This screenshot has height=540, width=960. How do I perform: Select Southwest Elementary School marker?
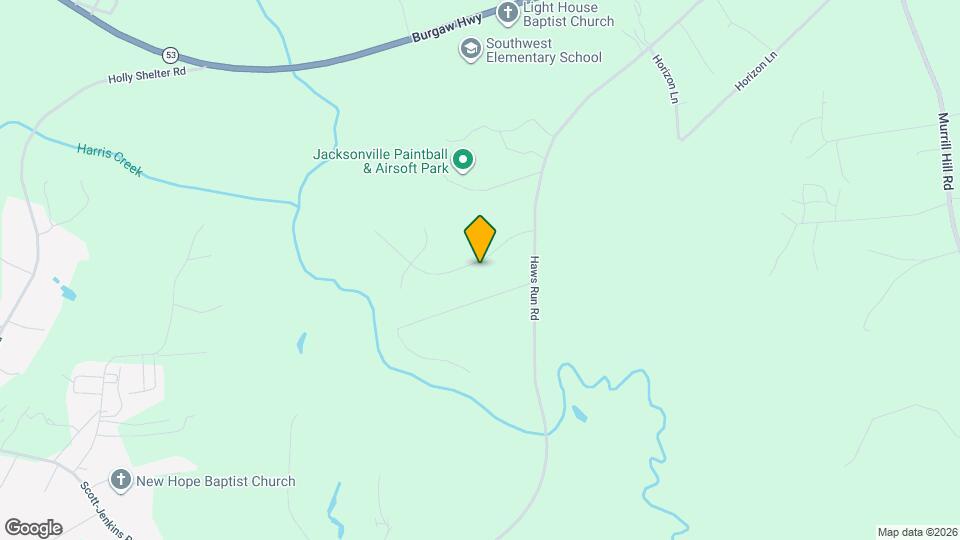(x=470, y=49)
